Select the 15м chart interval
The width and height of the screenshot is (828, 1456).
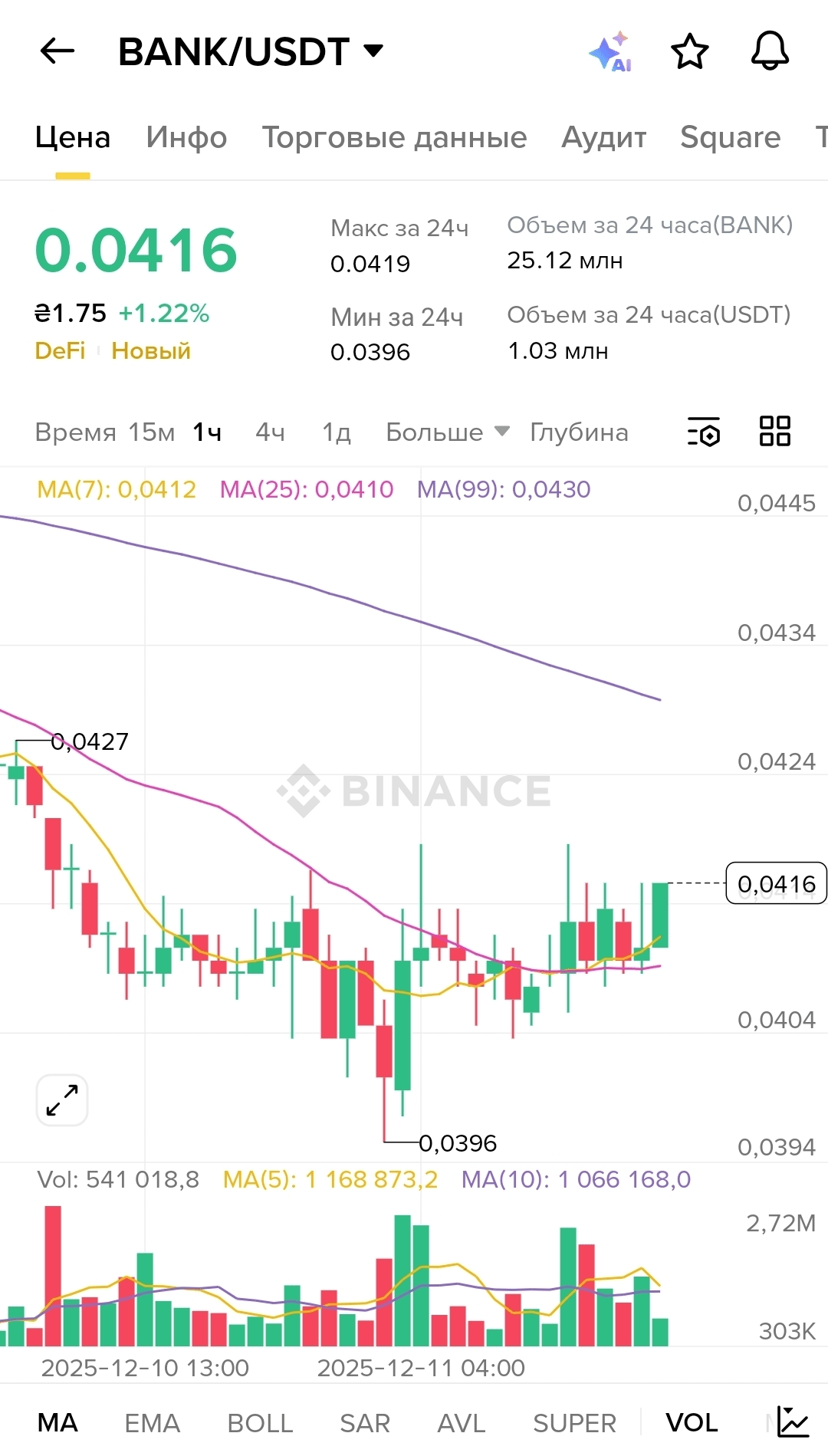pyautogui.click(x=151, y=432)
